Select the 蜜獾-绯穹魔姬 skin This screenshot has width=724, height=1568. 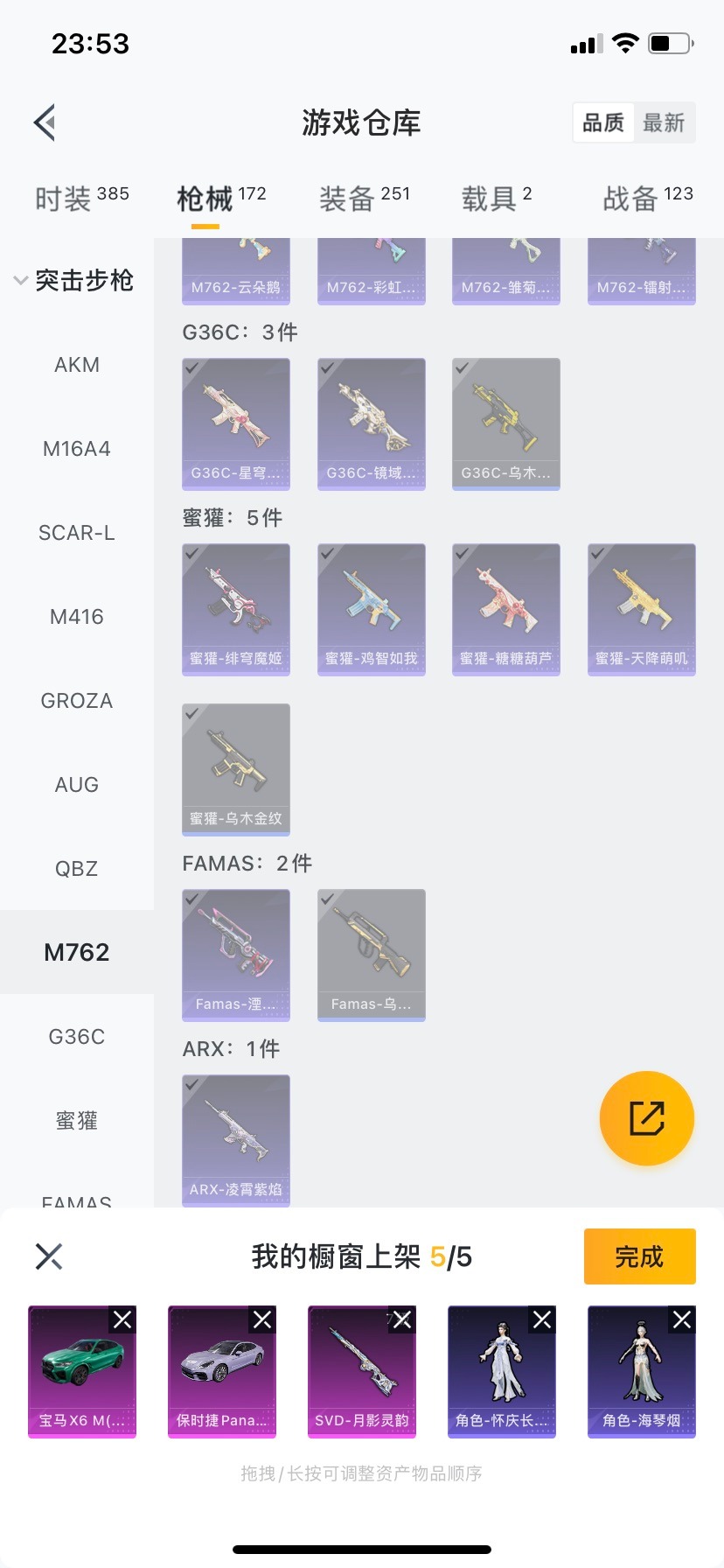[236, 609]
